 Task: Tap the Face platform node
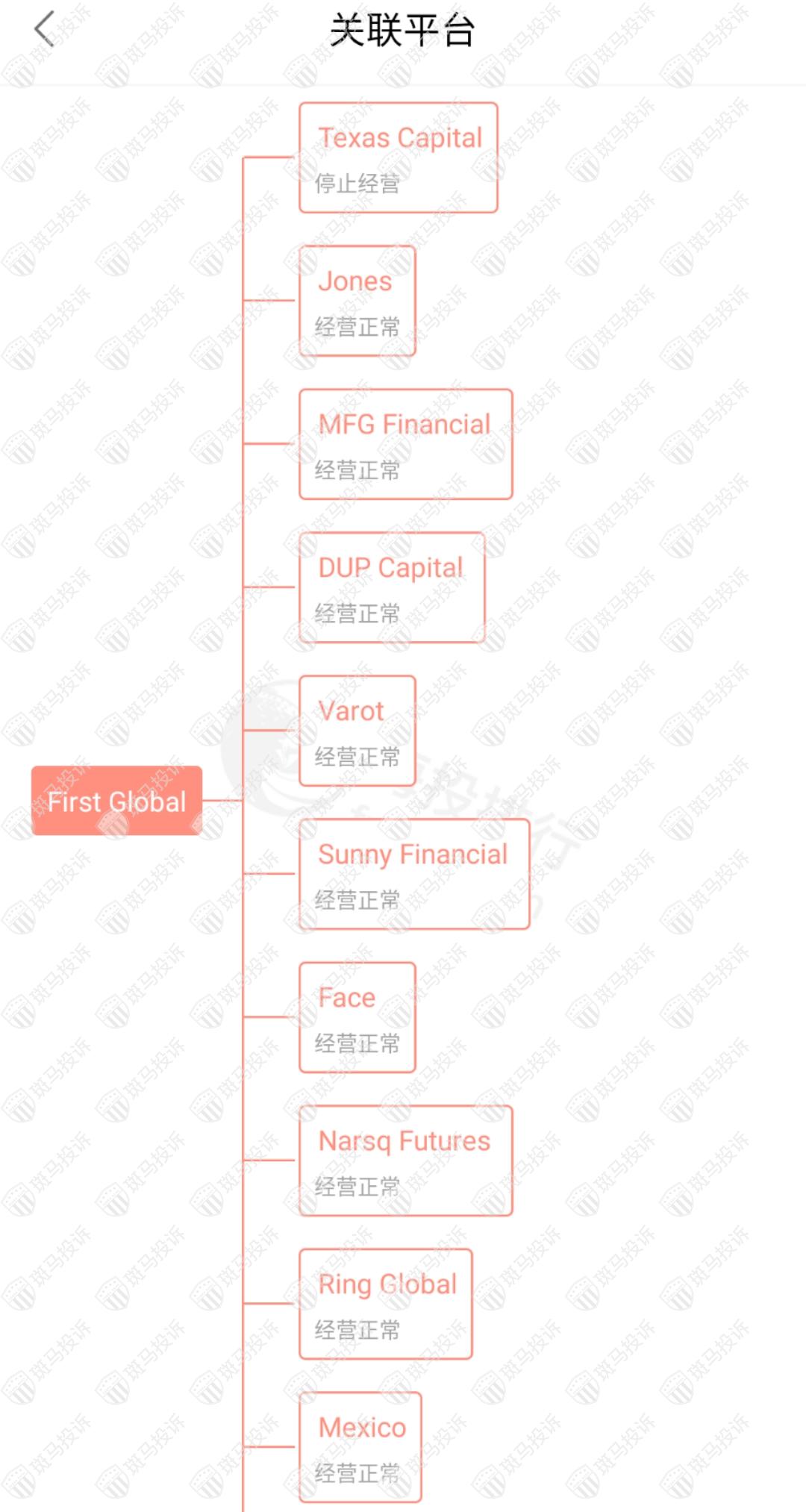coord(357,1017)
